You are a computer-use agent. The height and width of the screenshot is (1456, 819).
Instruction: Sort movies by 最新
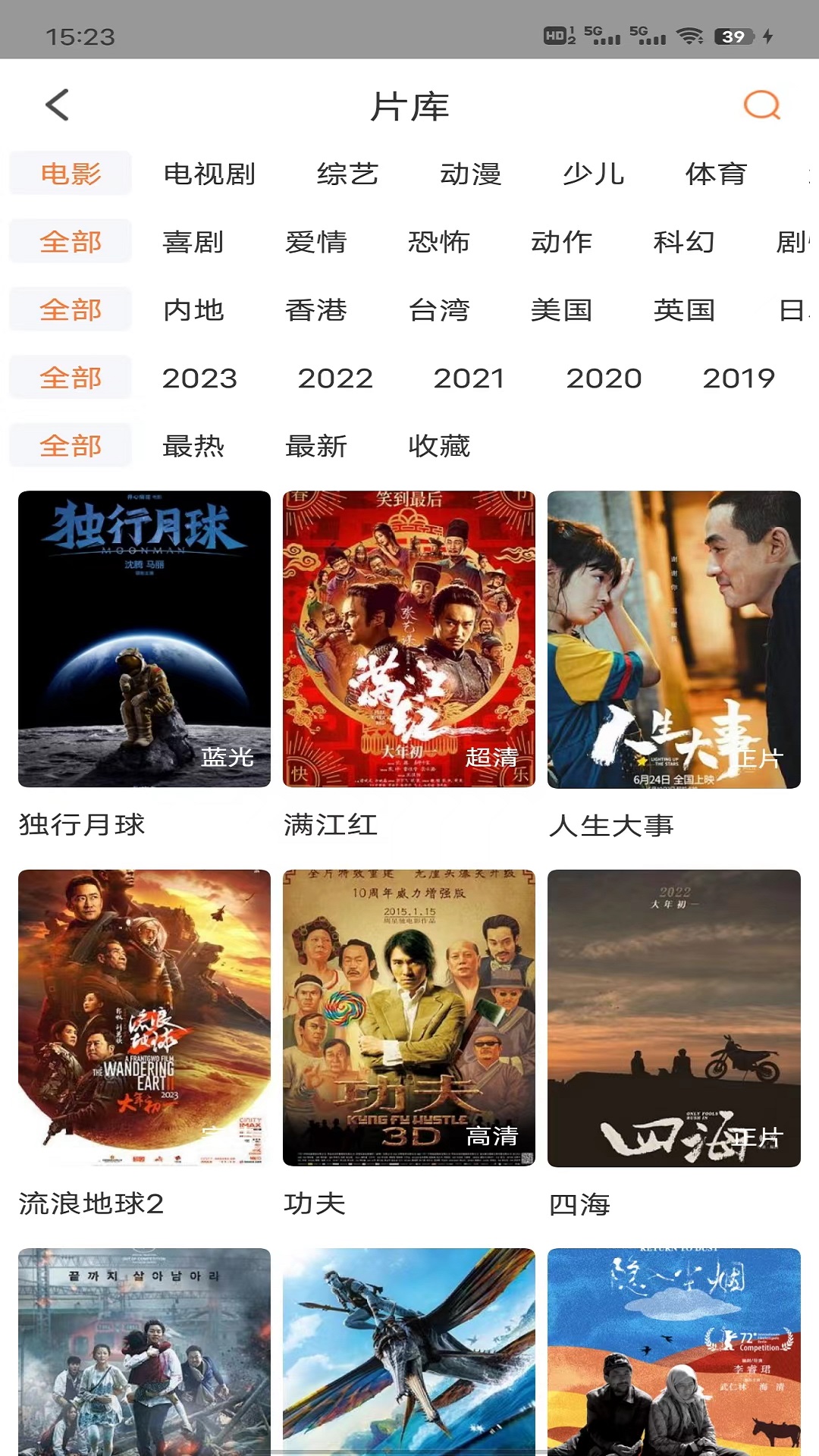316,446
